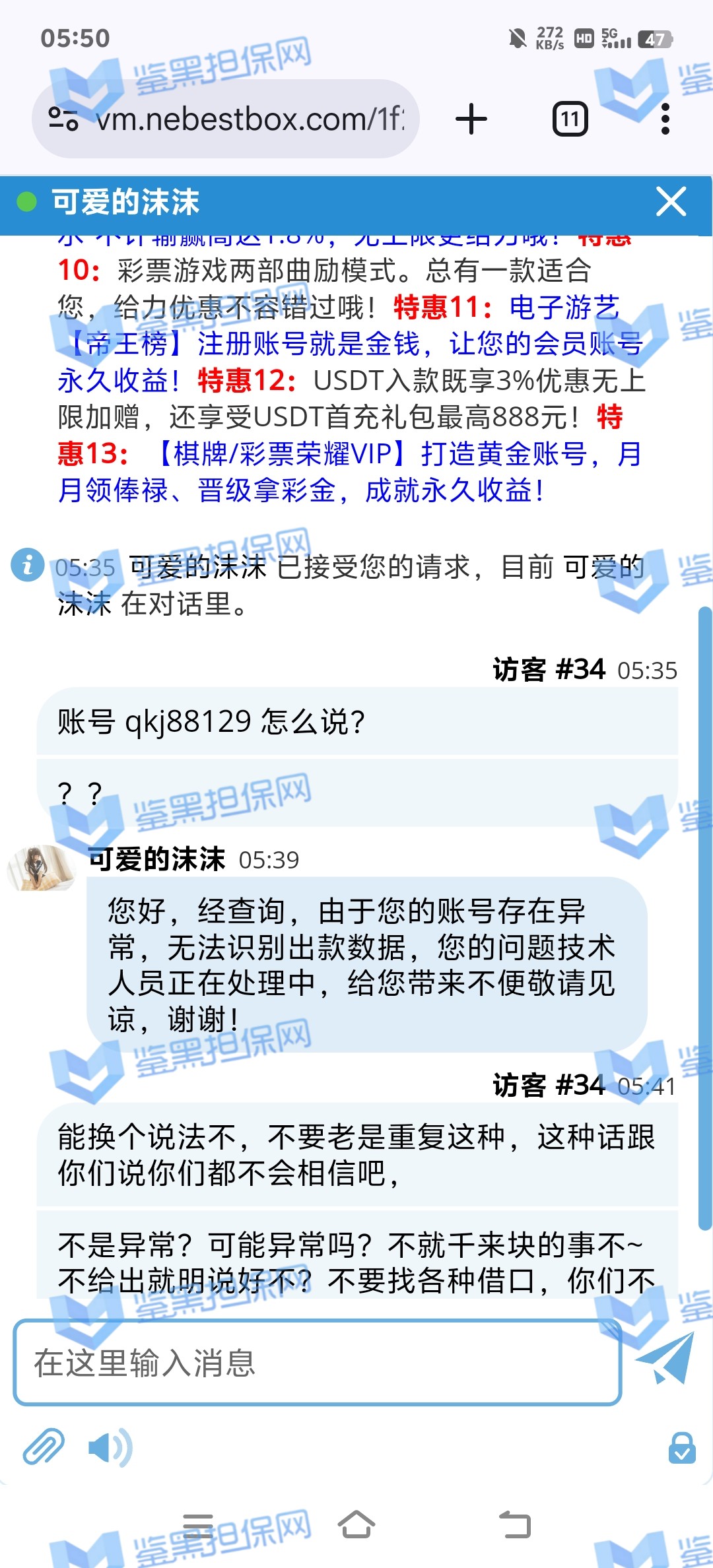
Task: Open a new browser tab
Action: point(471,119)
